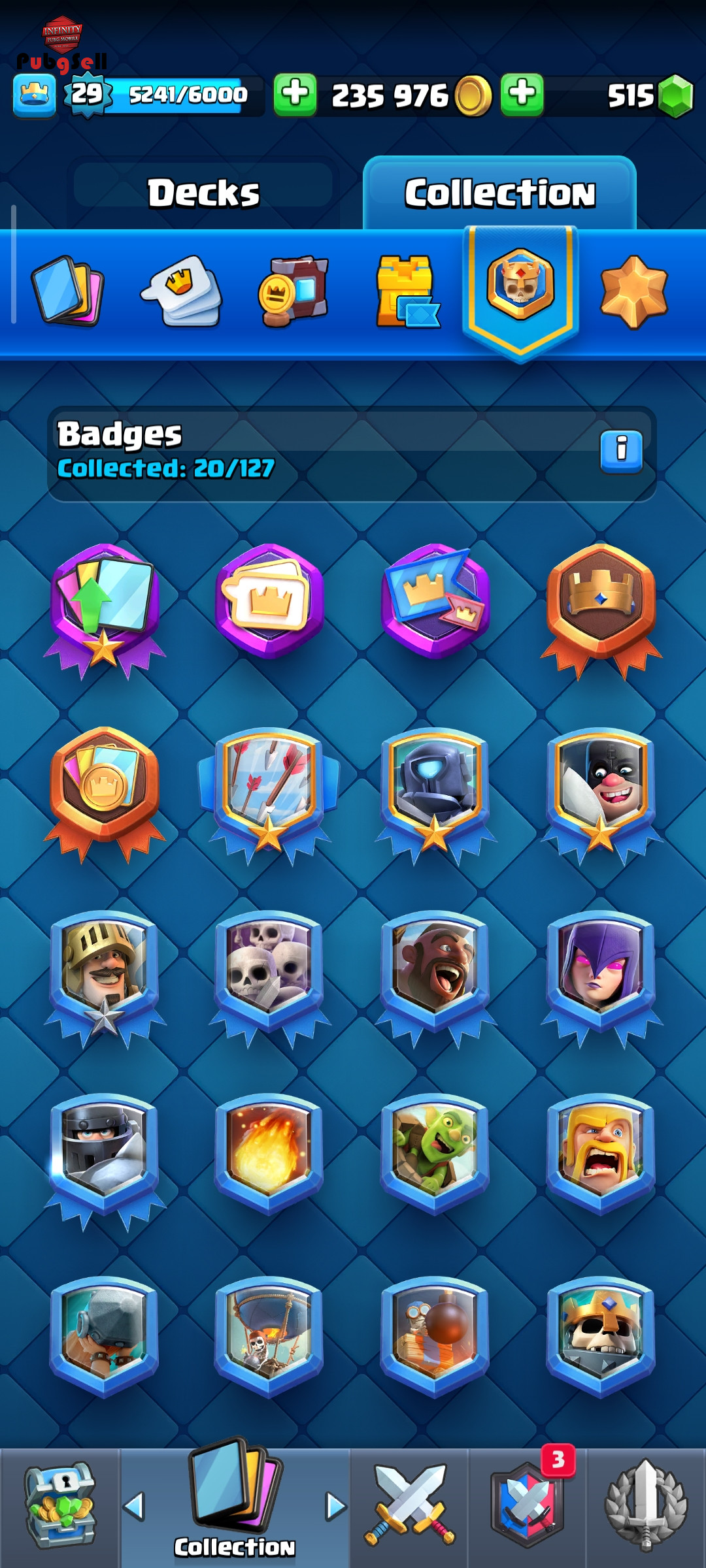Open the banners section icon
This screenshot has height=1568, width=706.
(294, 291)
